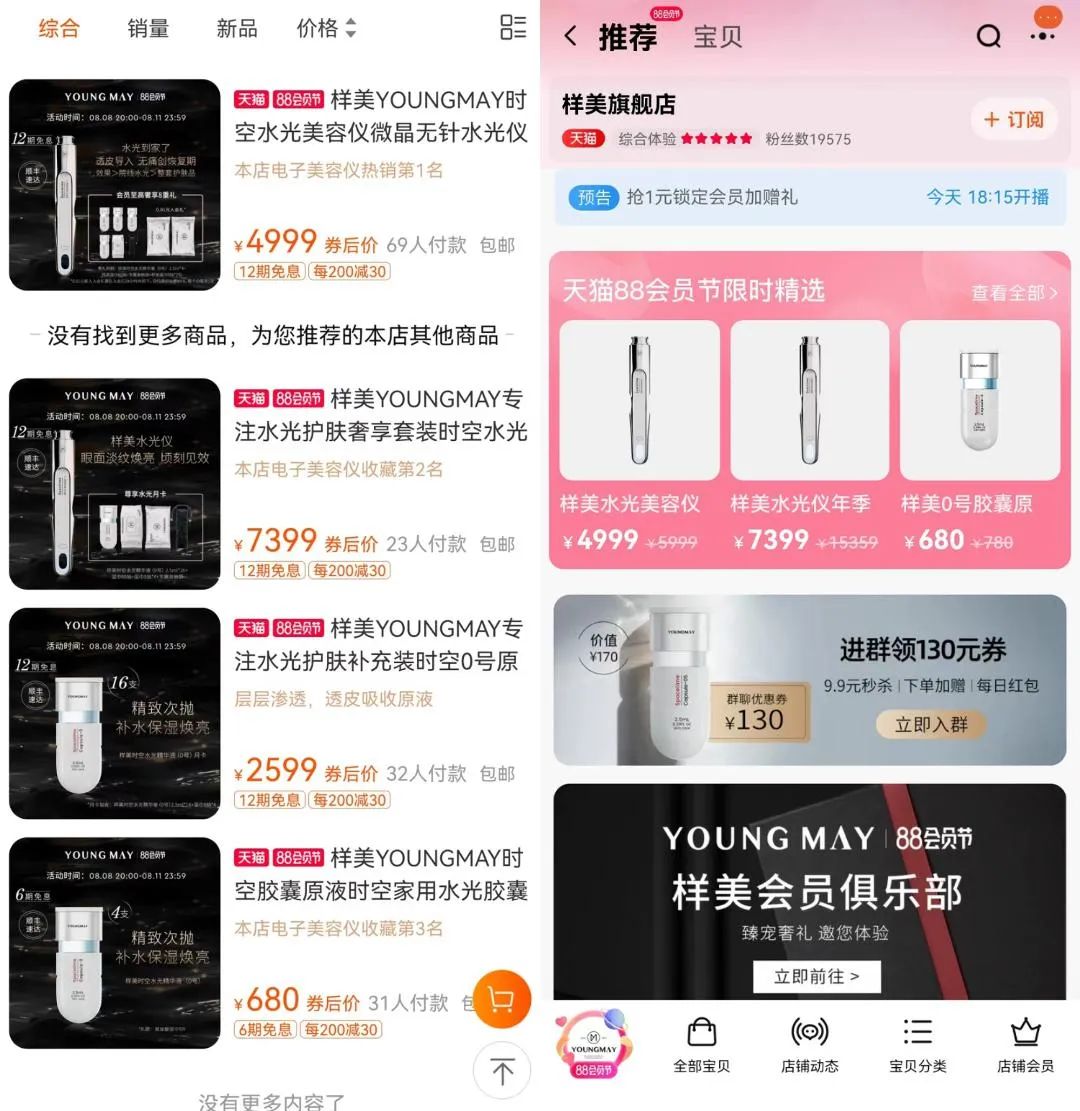
Task: Switch to the 新品 sort tab
Action: point(237,29)
